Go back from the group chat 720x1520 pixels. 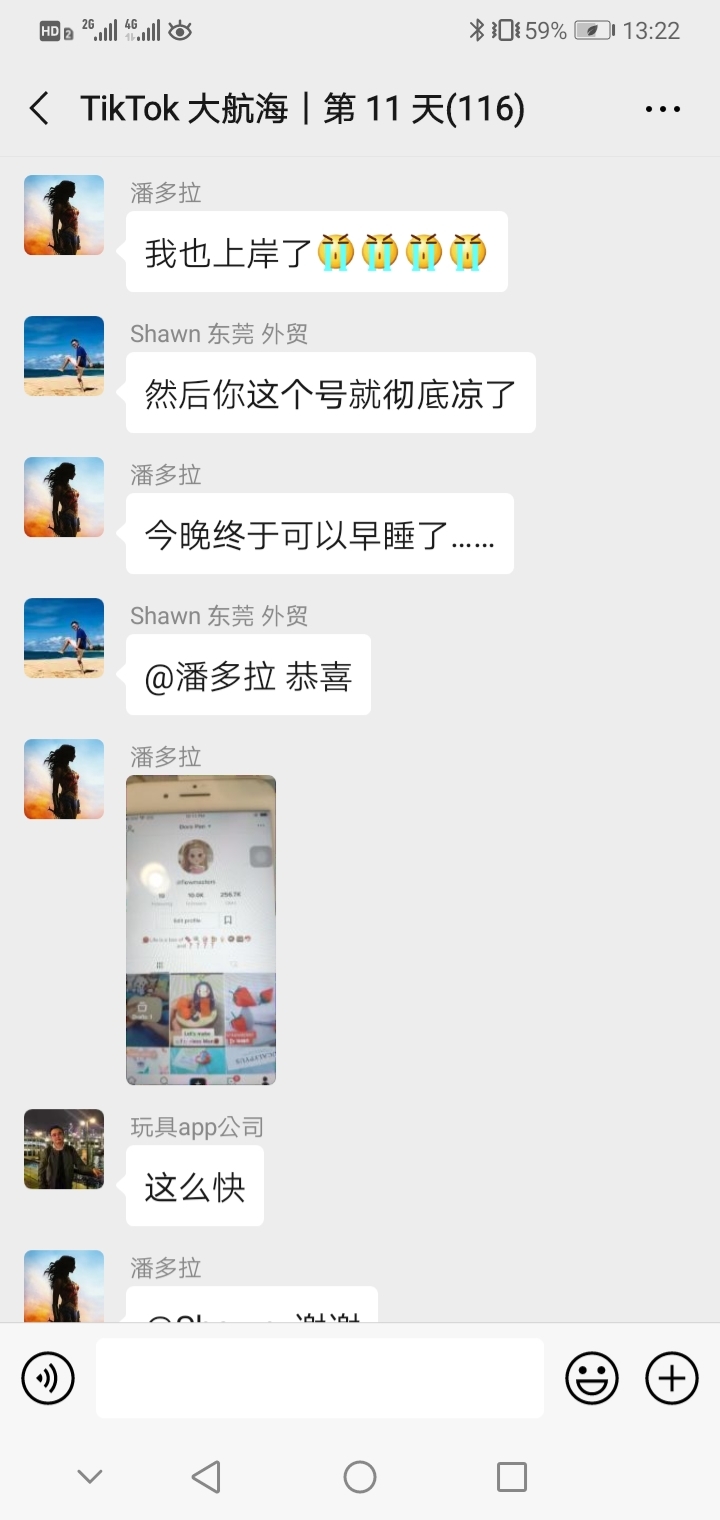(x=39, y=109)
